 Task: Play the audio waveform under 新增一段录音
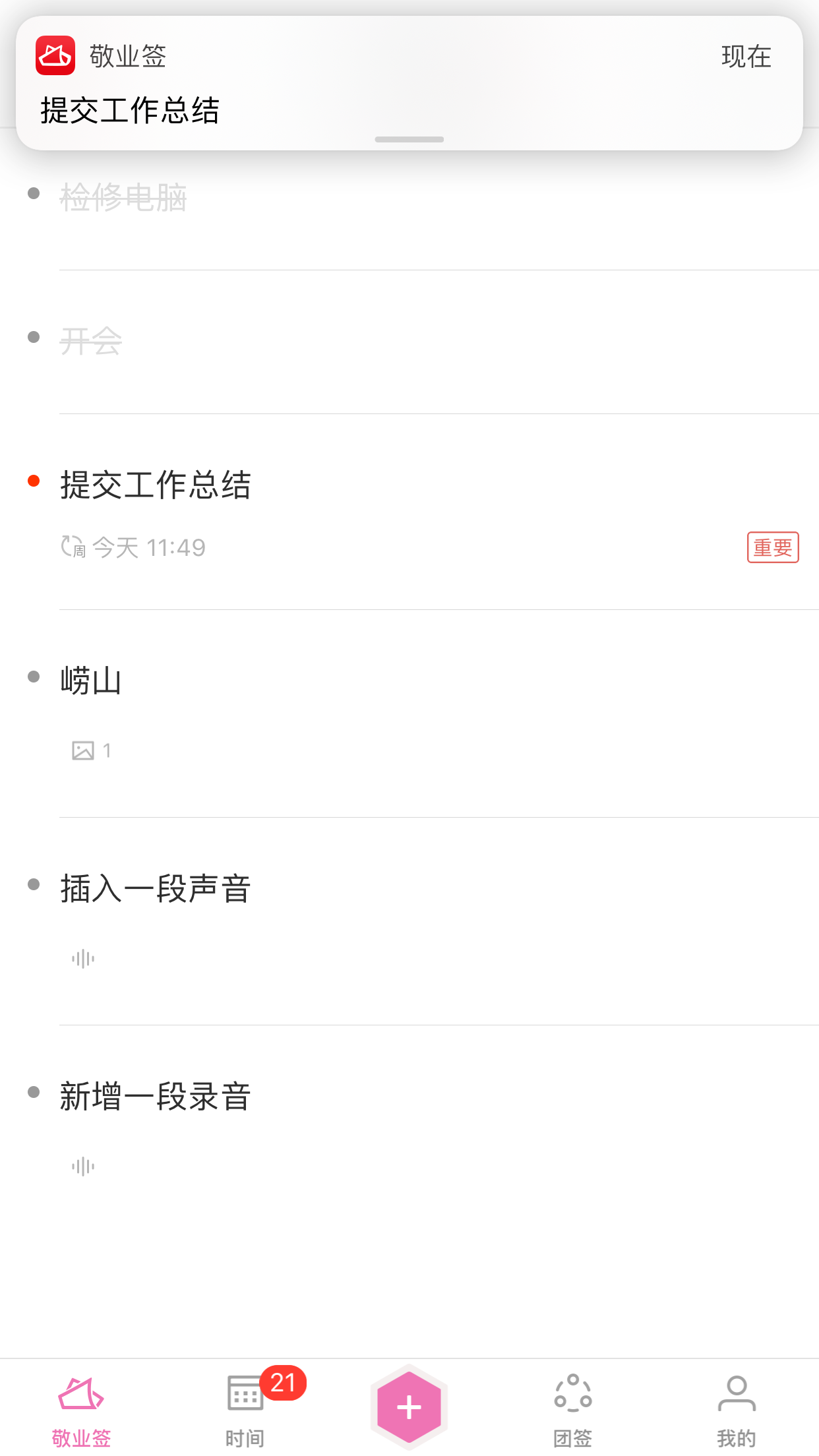pyautogui.click(x=82, y=1166)
